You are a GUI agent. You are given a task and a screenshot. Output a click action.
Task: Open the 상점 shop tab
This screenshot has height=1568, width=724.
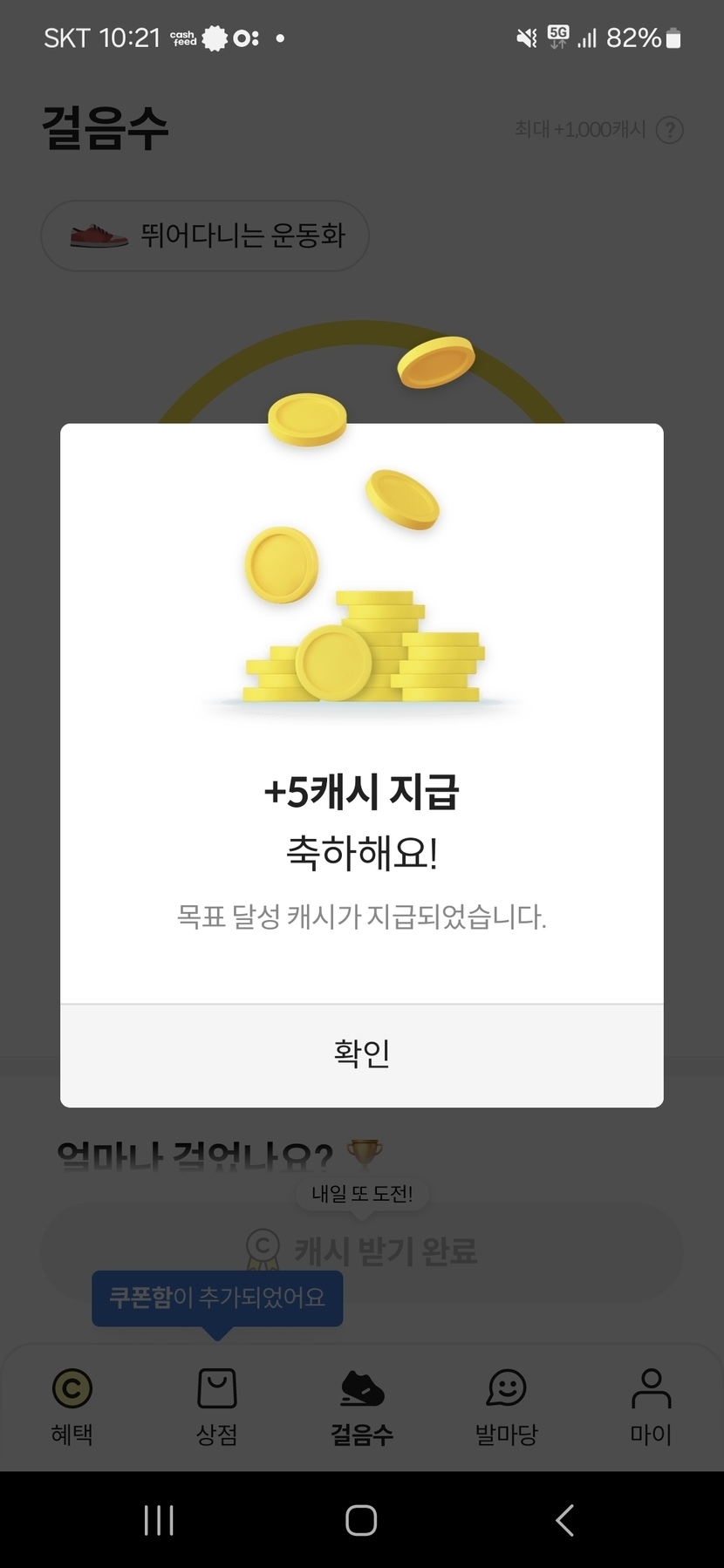(216, 1406)
